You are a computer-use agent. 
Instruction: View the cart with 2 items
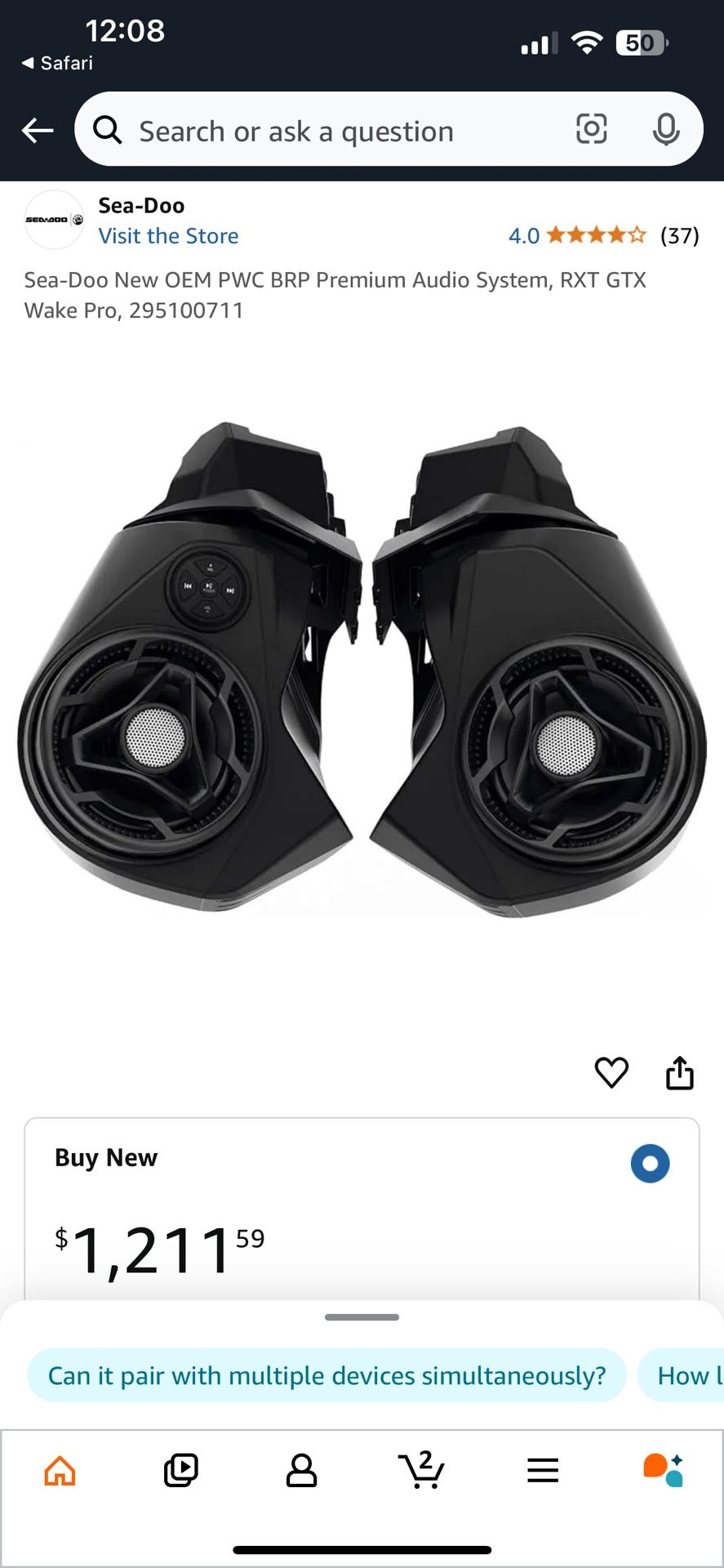422,1471
